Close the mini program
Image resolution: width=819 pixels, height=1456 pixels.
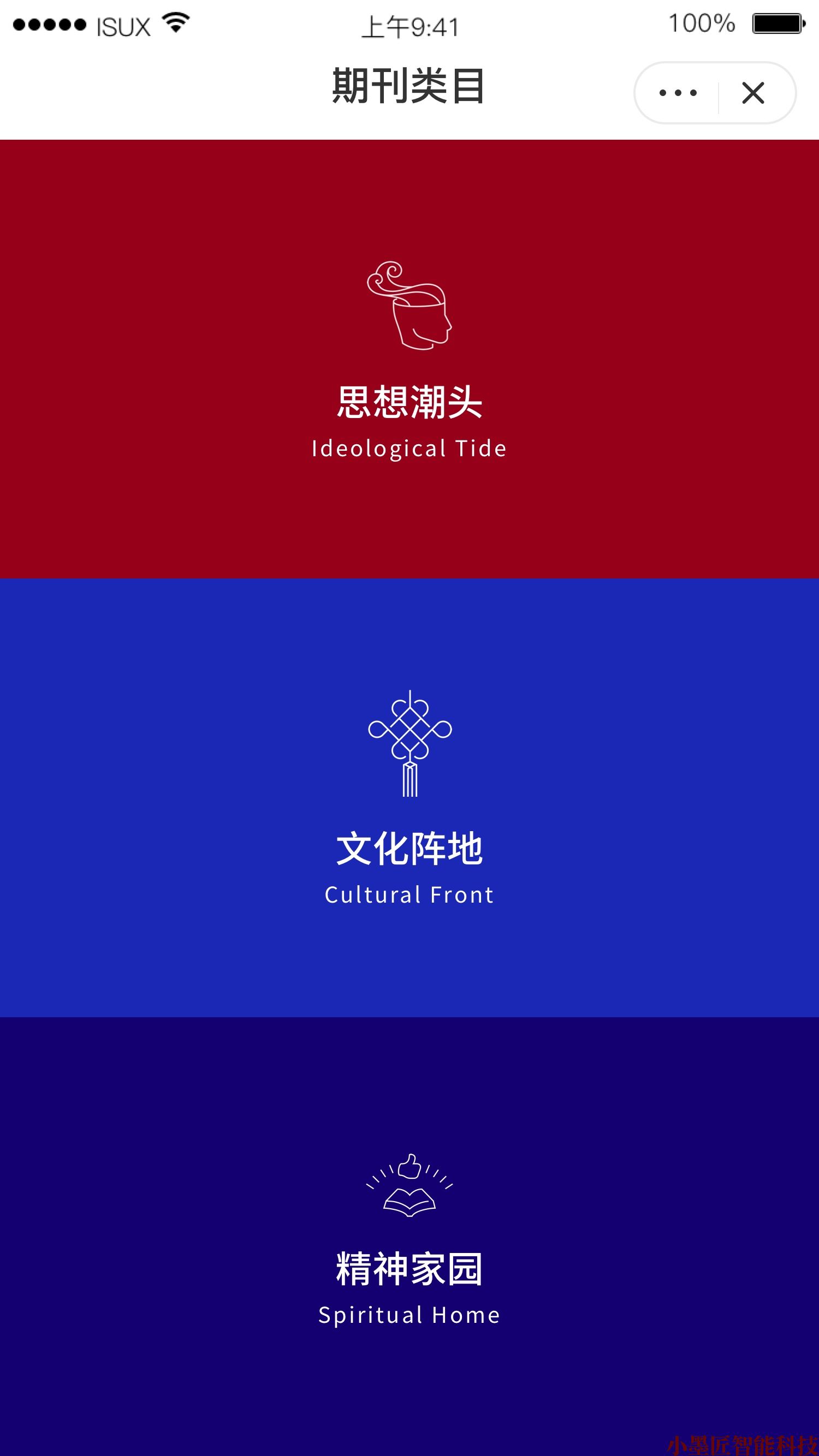[x=753, y=93]
